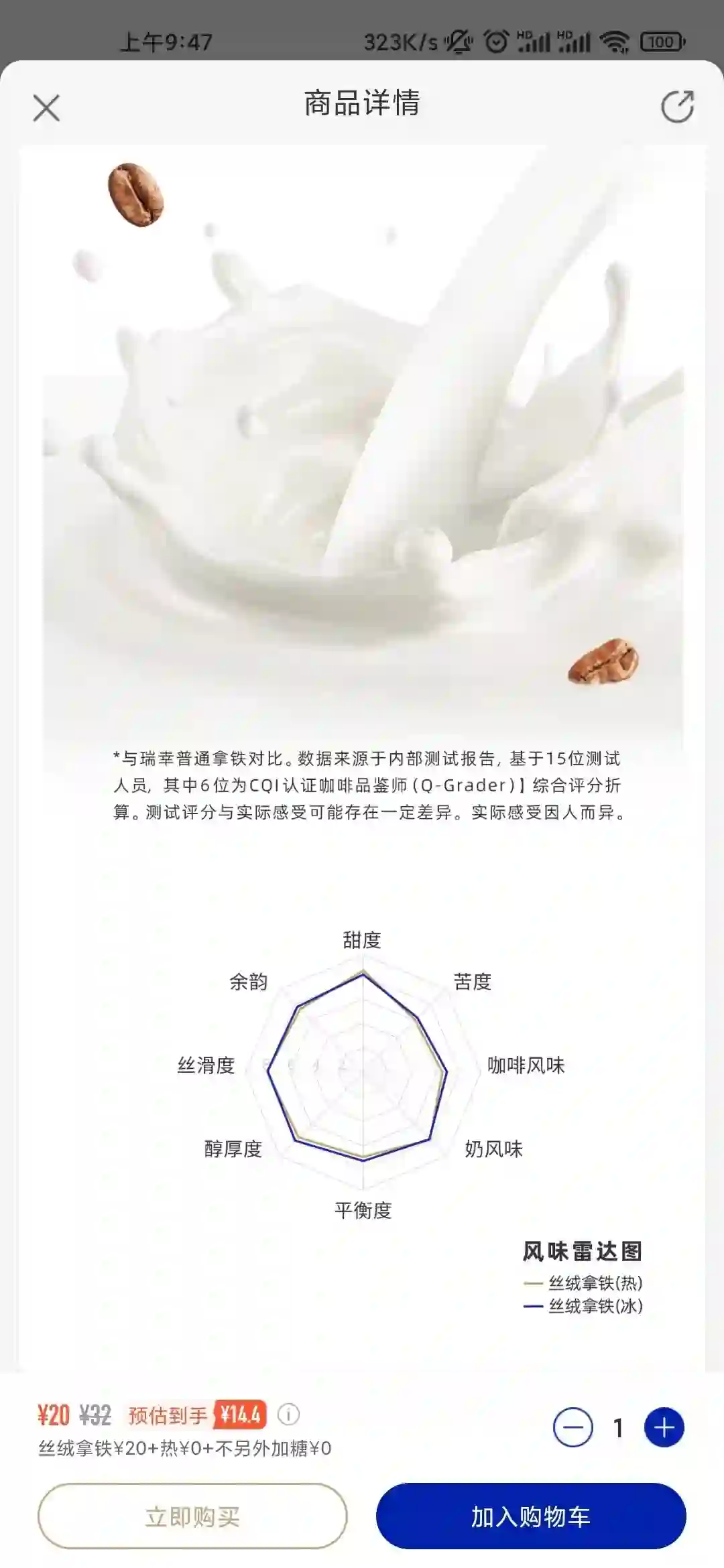Decrease the quantity by one
724x1568 pixels.
tap(573, 1427)
